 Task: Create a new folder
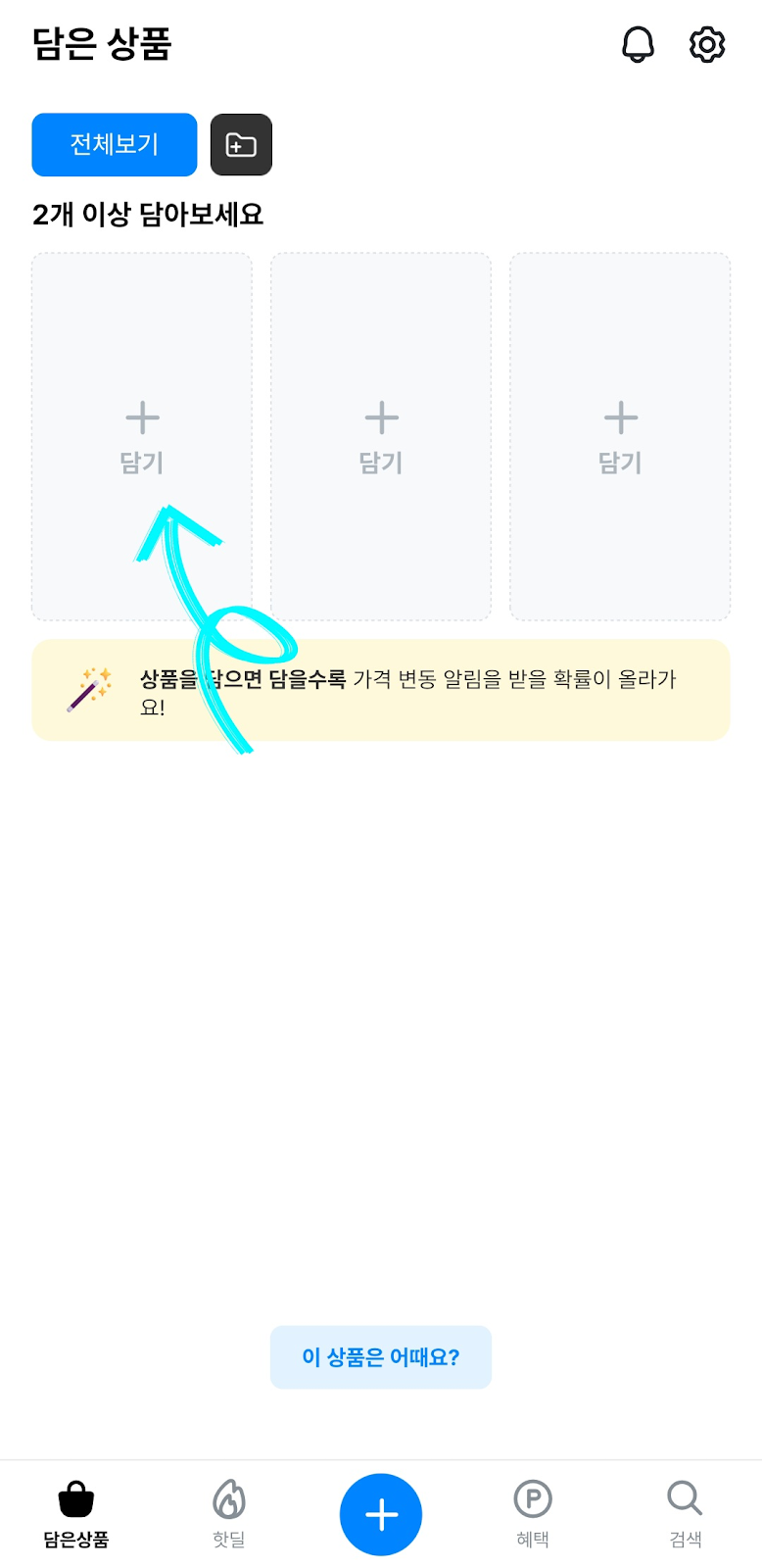(241, 145)
